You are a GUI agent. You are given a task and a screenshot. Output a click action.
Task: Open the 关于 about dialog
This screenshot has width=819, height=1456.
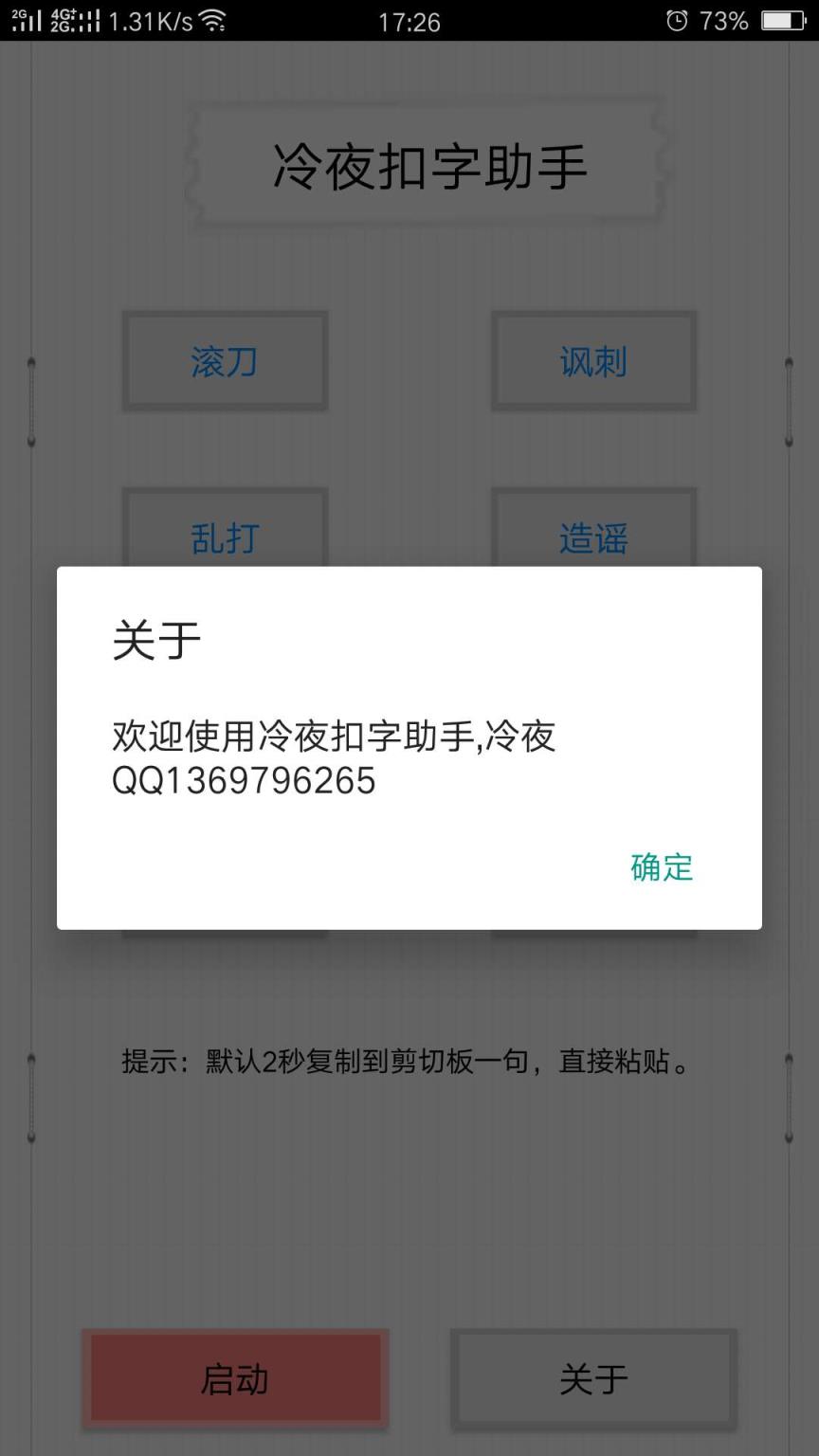(x=592, y=1379)
